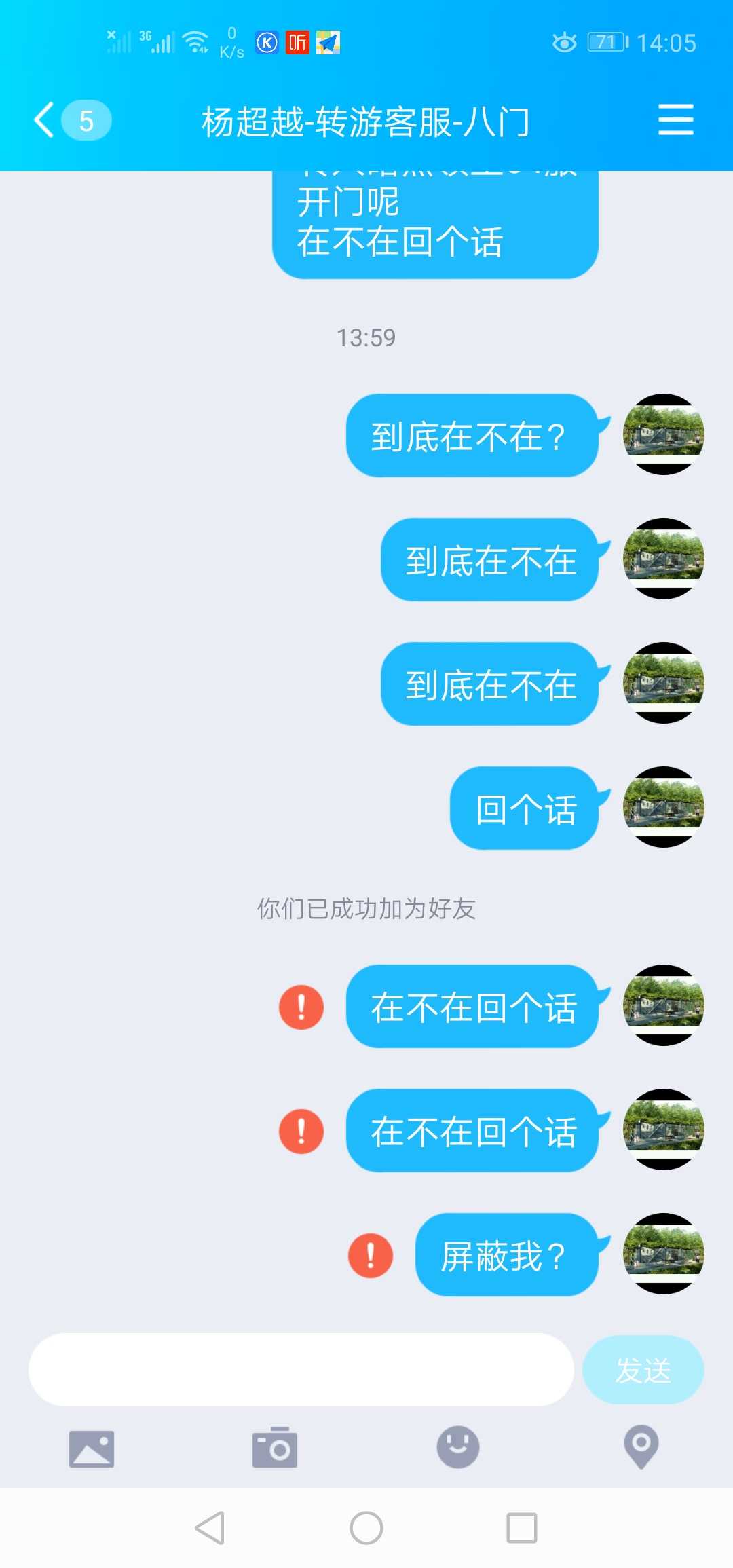Open the chat settings hamburger menu
Screen dimensions: 733x1568
[x=675, y=120]
